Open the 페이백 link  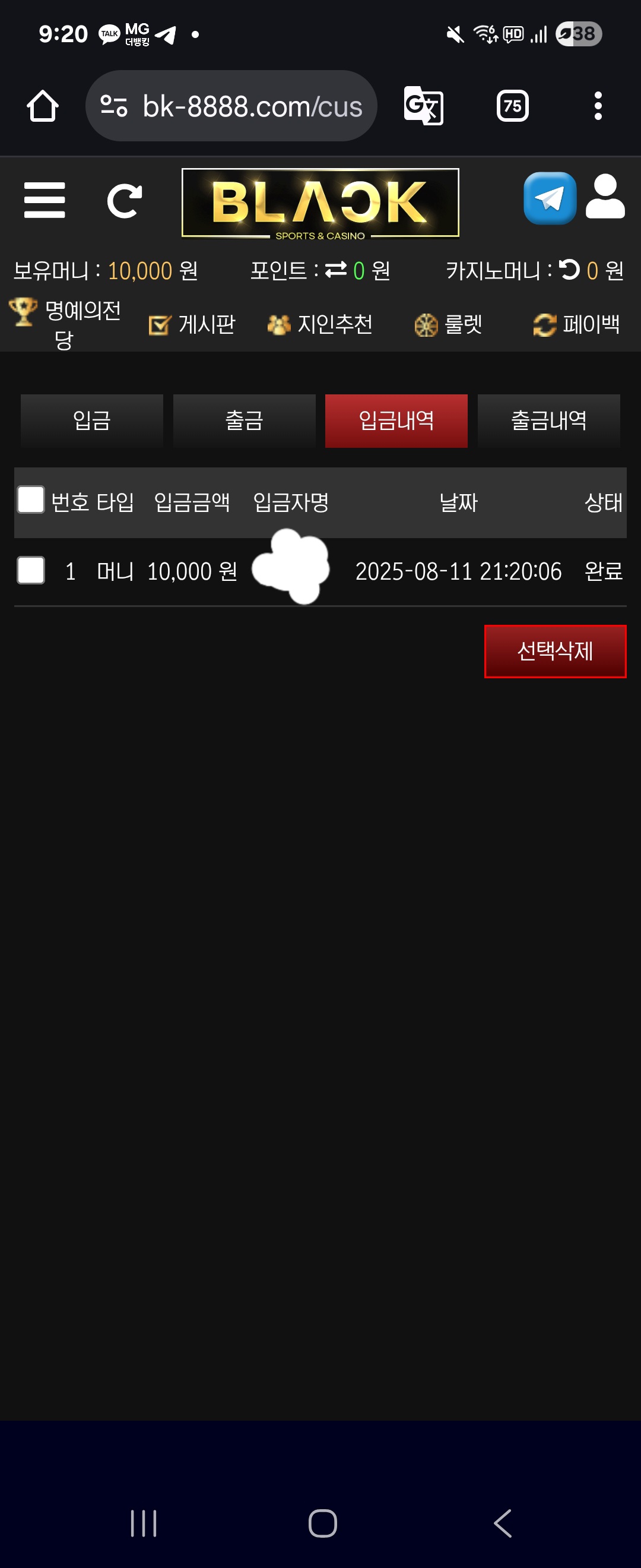[x=576, y=324]
